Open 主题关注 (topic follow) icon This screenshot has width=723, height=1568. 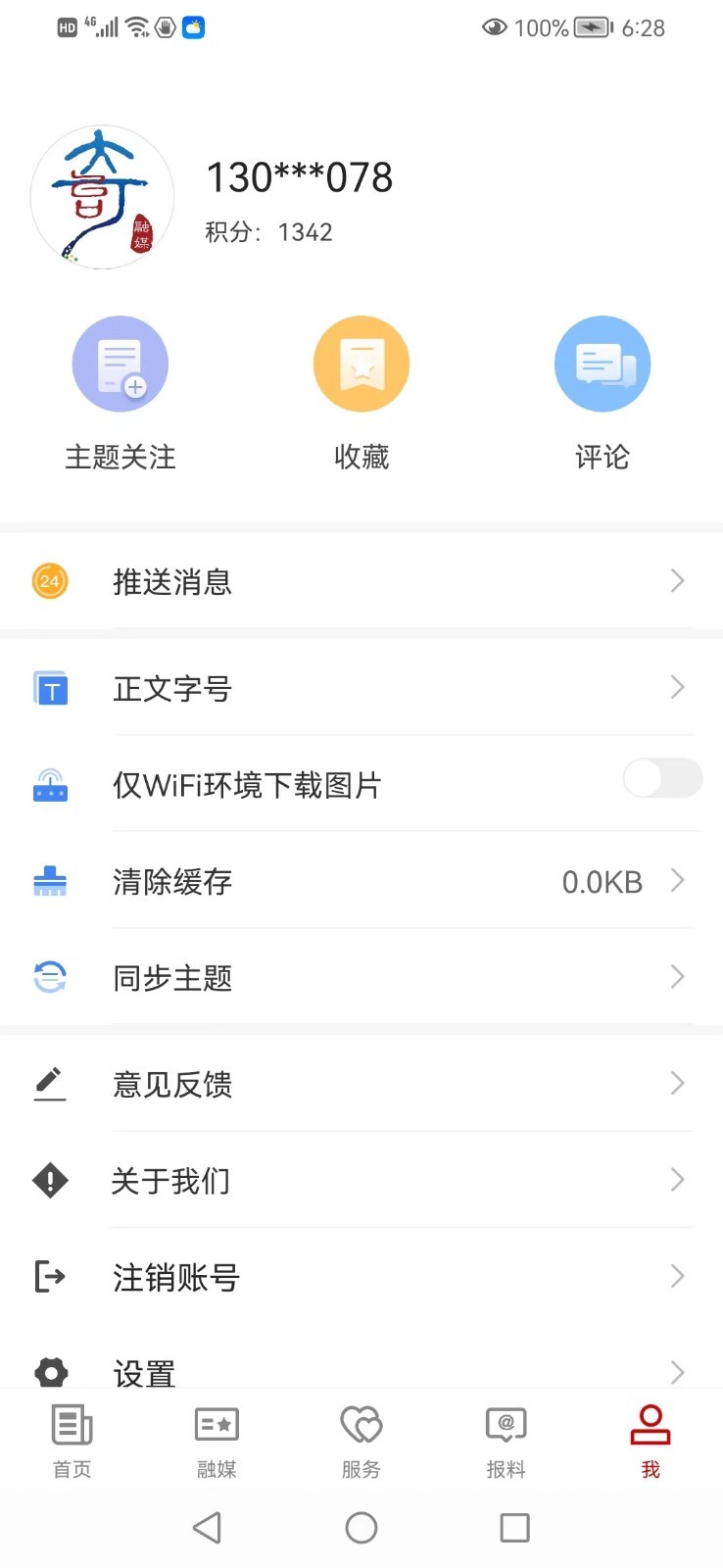(x=120, y=363)
